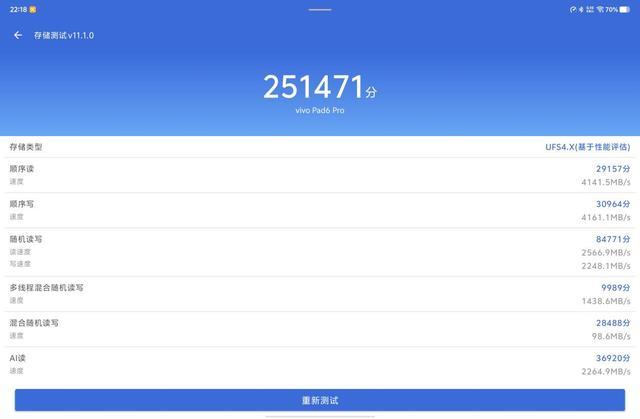Go back from the storage test page
This screenshot has height=419, width=640.
(18, 35)
